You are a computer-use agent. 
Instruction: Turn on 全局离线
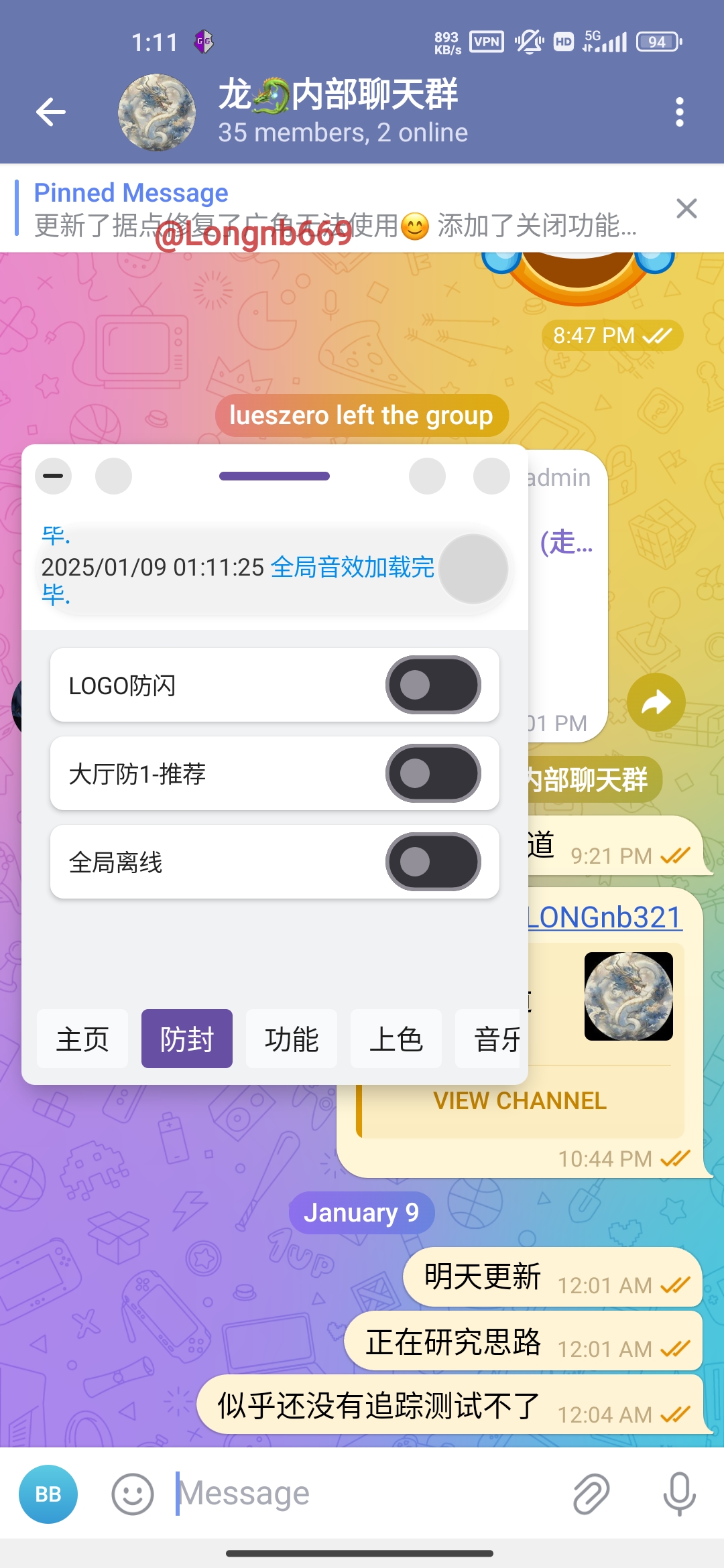(433, 862)
